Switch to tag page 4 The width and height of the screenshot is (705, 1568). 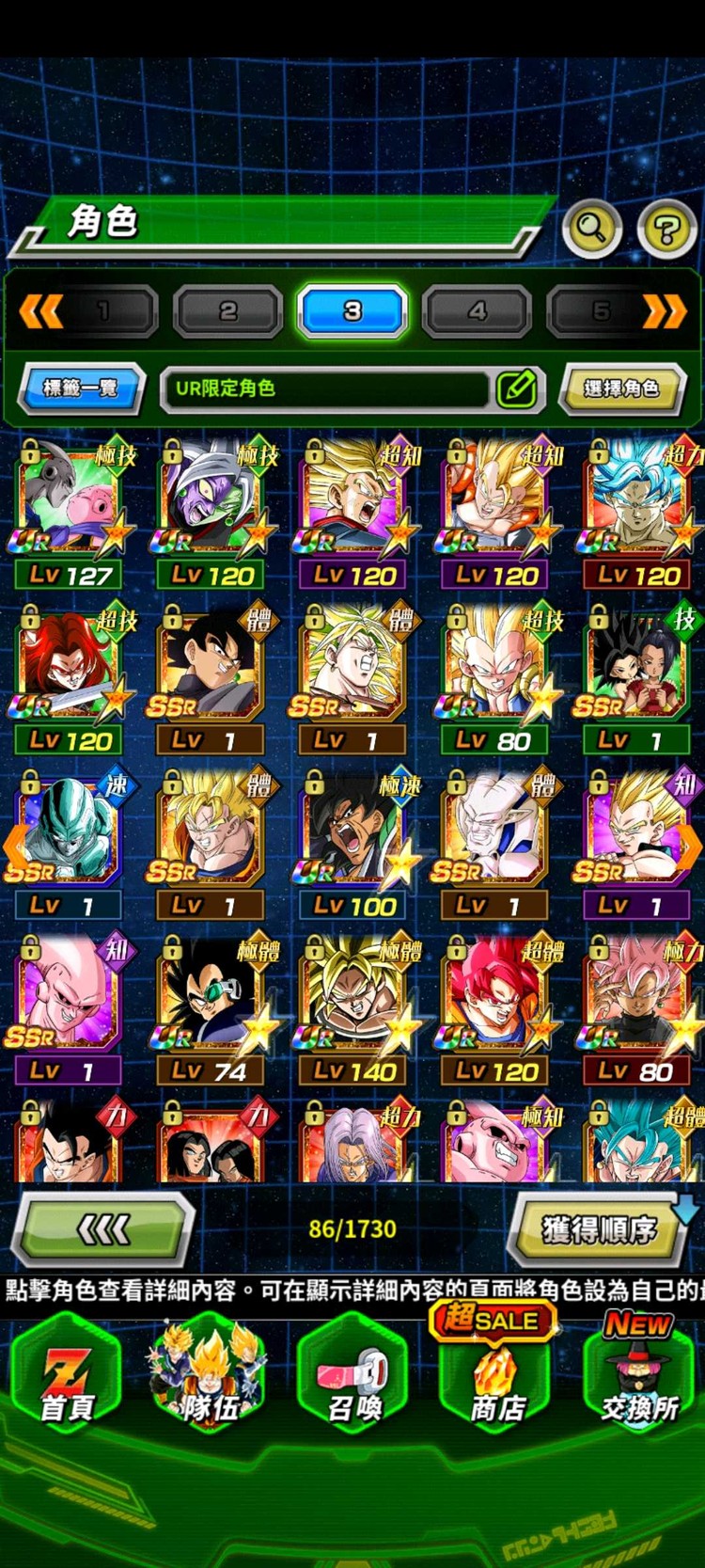click(x=477, y=311)
